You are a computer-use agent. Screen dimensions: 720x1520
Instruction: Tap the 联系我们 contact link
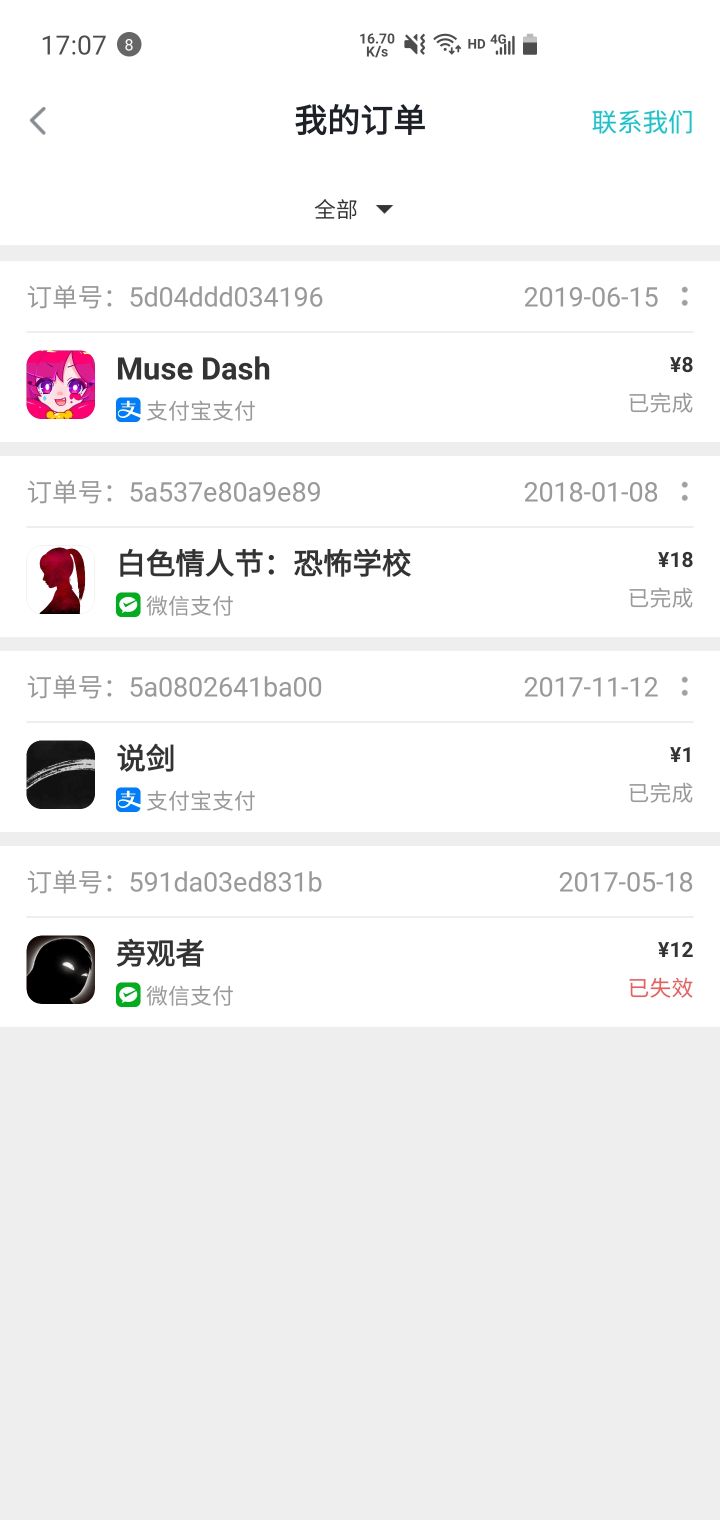642,122
